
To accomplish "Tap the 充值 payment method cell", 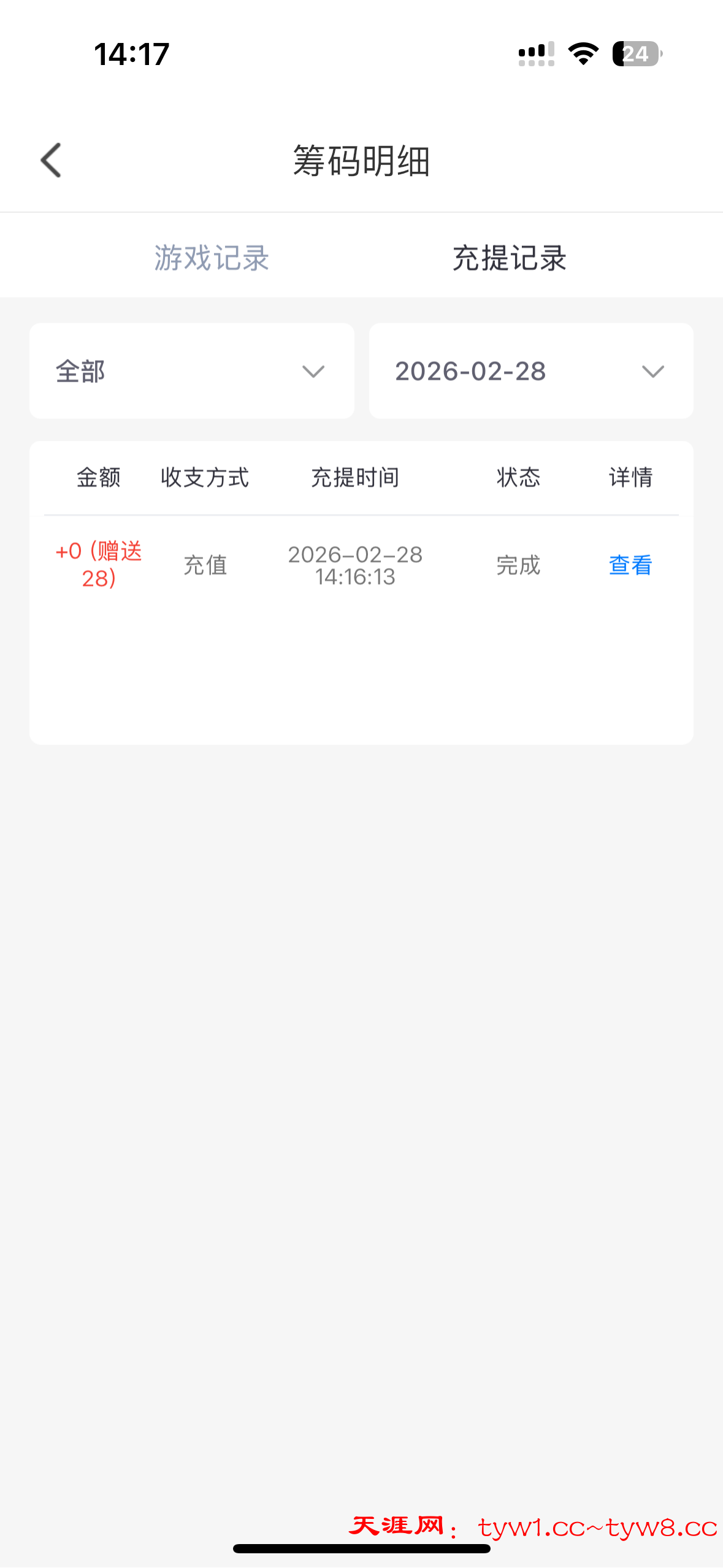I will (x=205, y=566).
